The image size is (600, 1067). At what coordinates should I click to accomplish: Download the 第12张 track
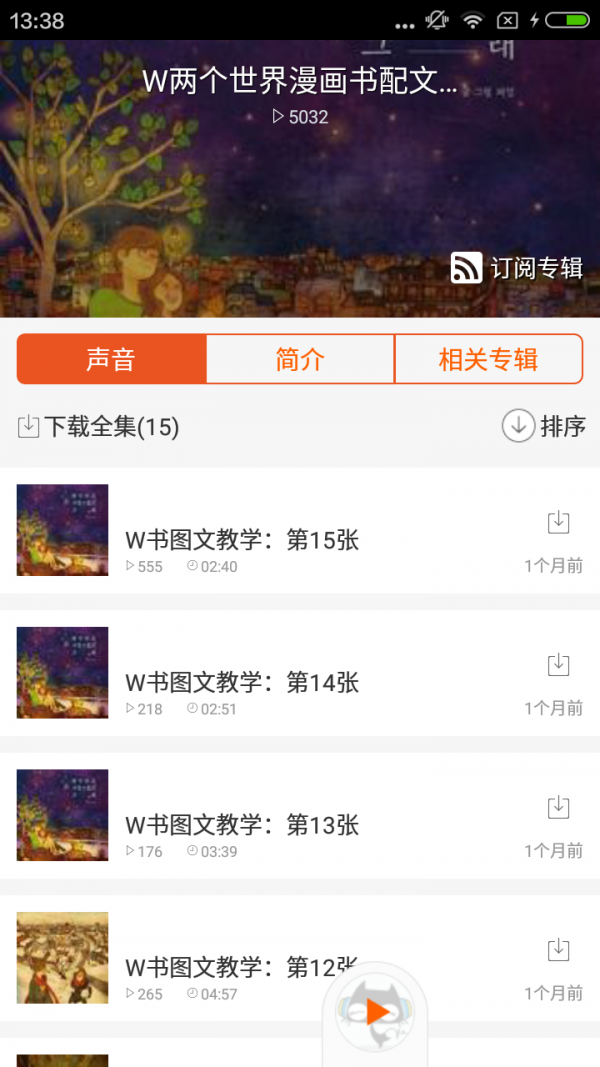point(558,950)
